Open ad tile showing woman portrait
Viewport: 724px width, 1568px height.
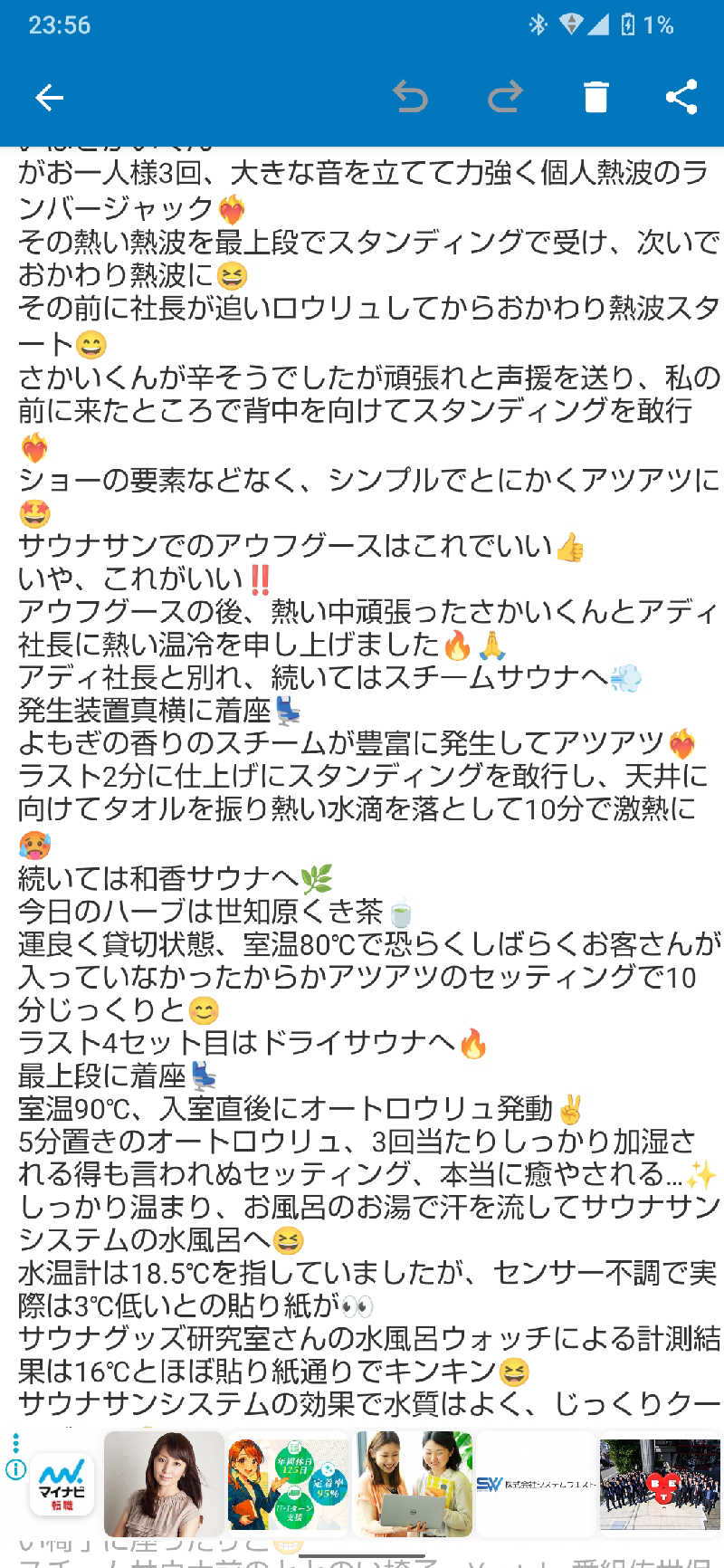pyautogui.click(x=164, y=1484)
